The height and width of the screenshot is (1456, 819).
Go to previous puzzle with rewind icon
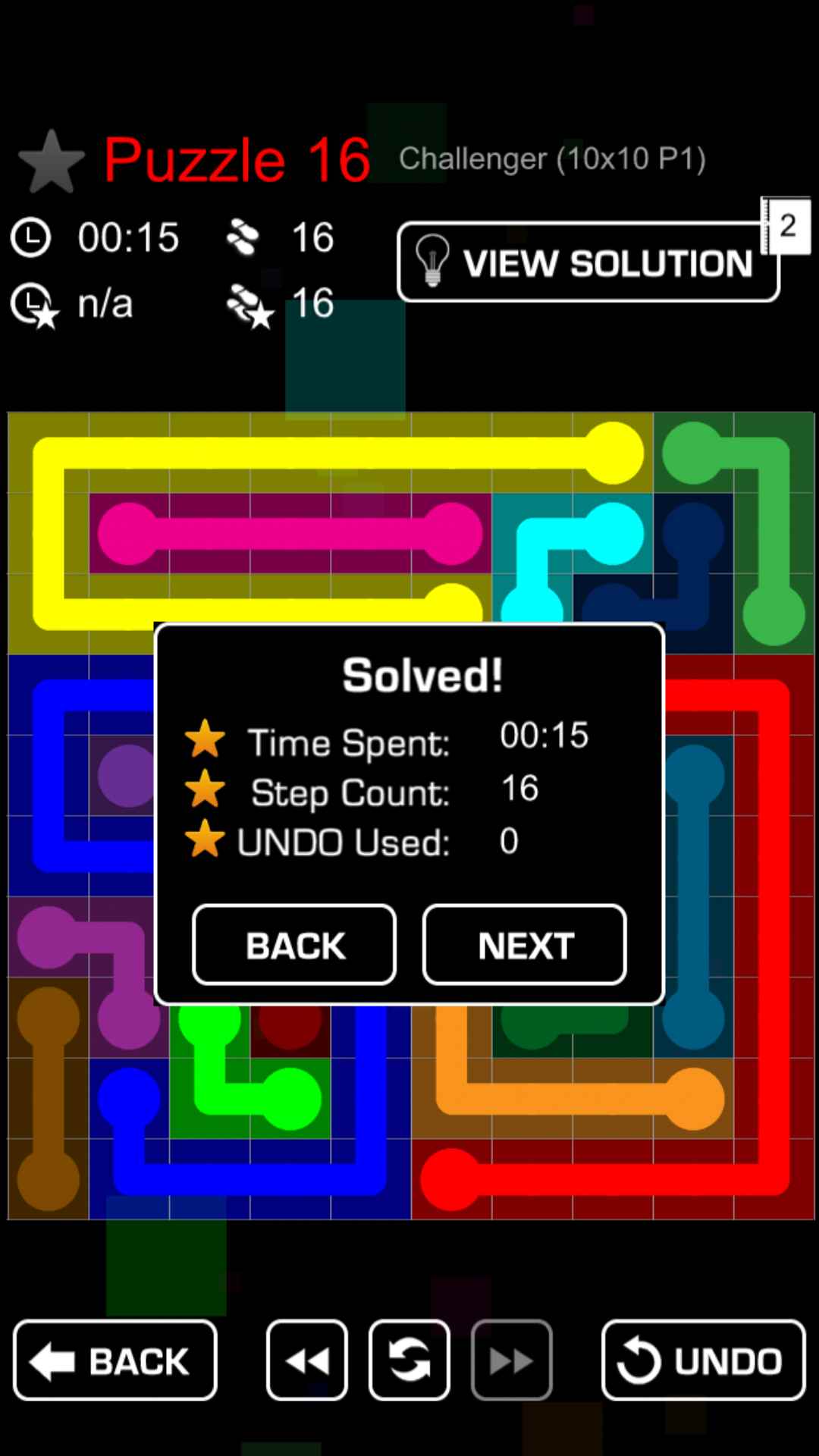point(307,1360)
